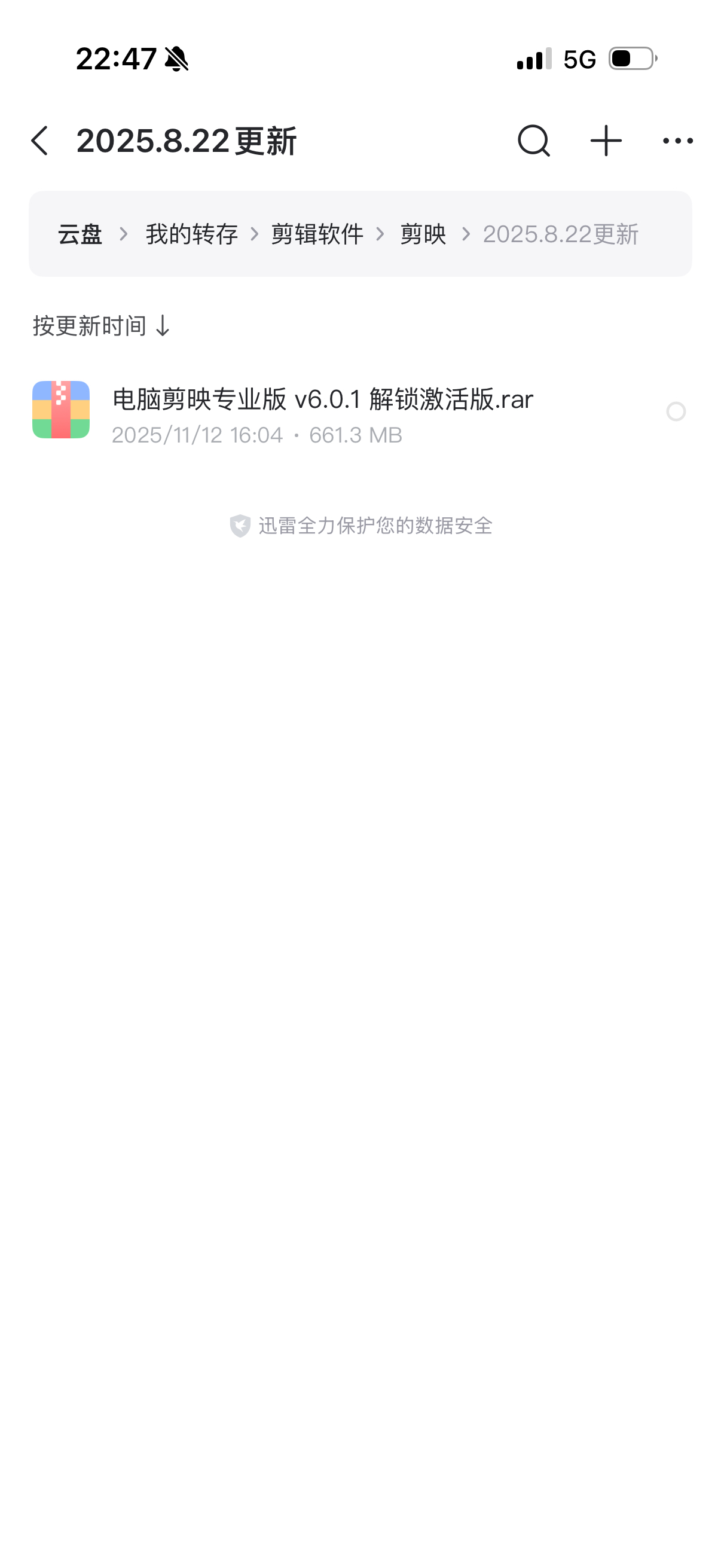Go back using the top-left arrow
The width and height of the screenshot is (721, 1568).
tap(40, 141)
